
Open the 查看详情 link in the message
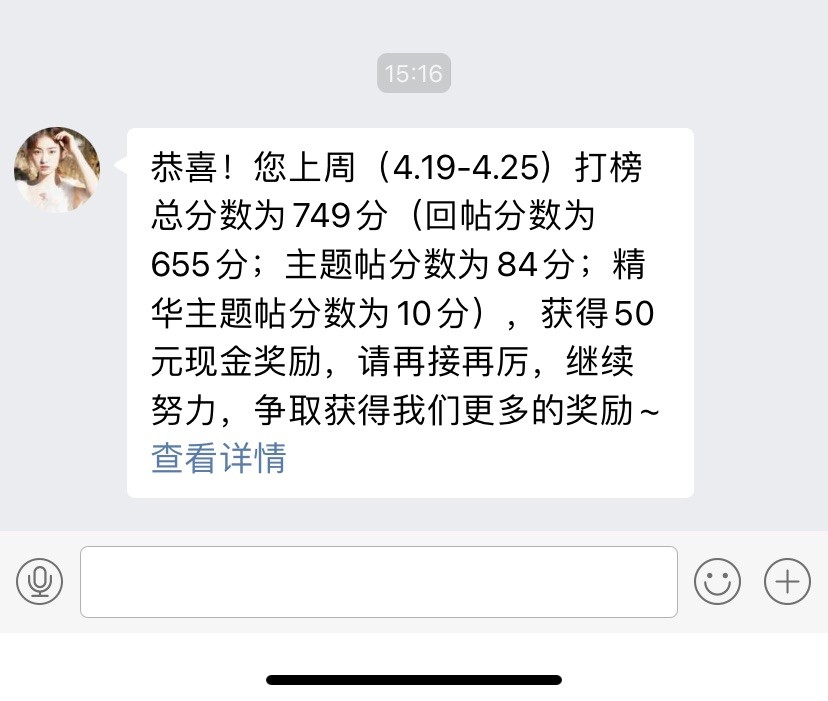[218, 458]
